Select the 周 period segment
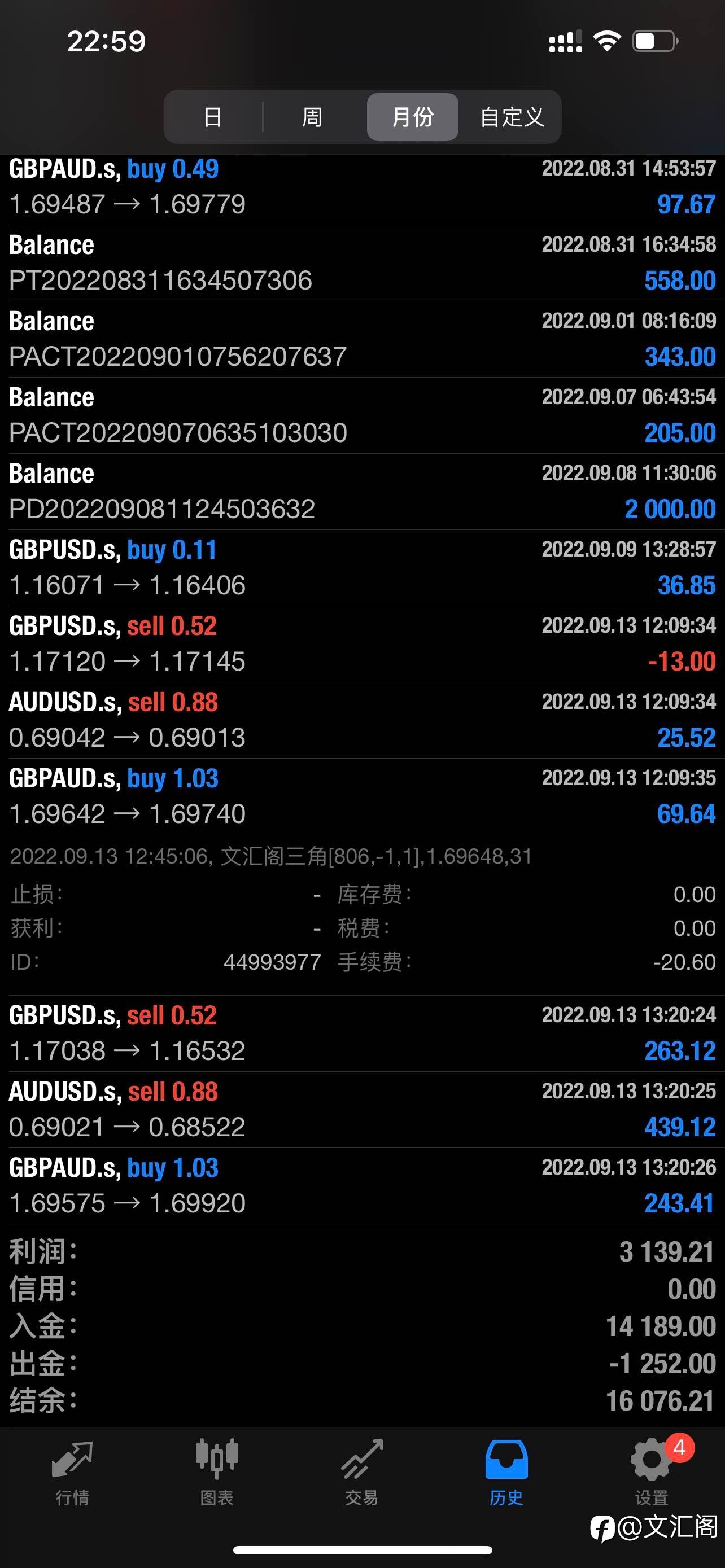The width and height of the screenshot is (725, 1568). point(312,116)
